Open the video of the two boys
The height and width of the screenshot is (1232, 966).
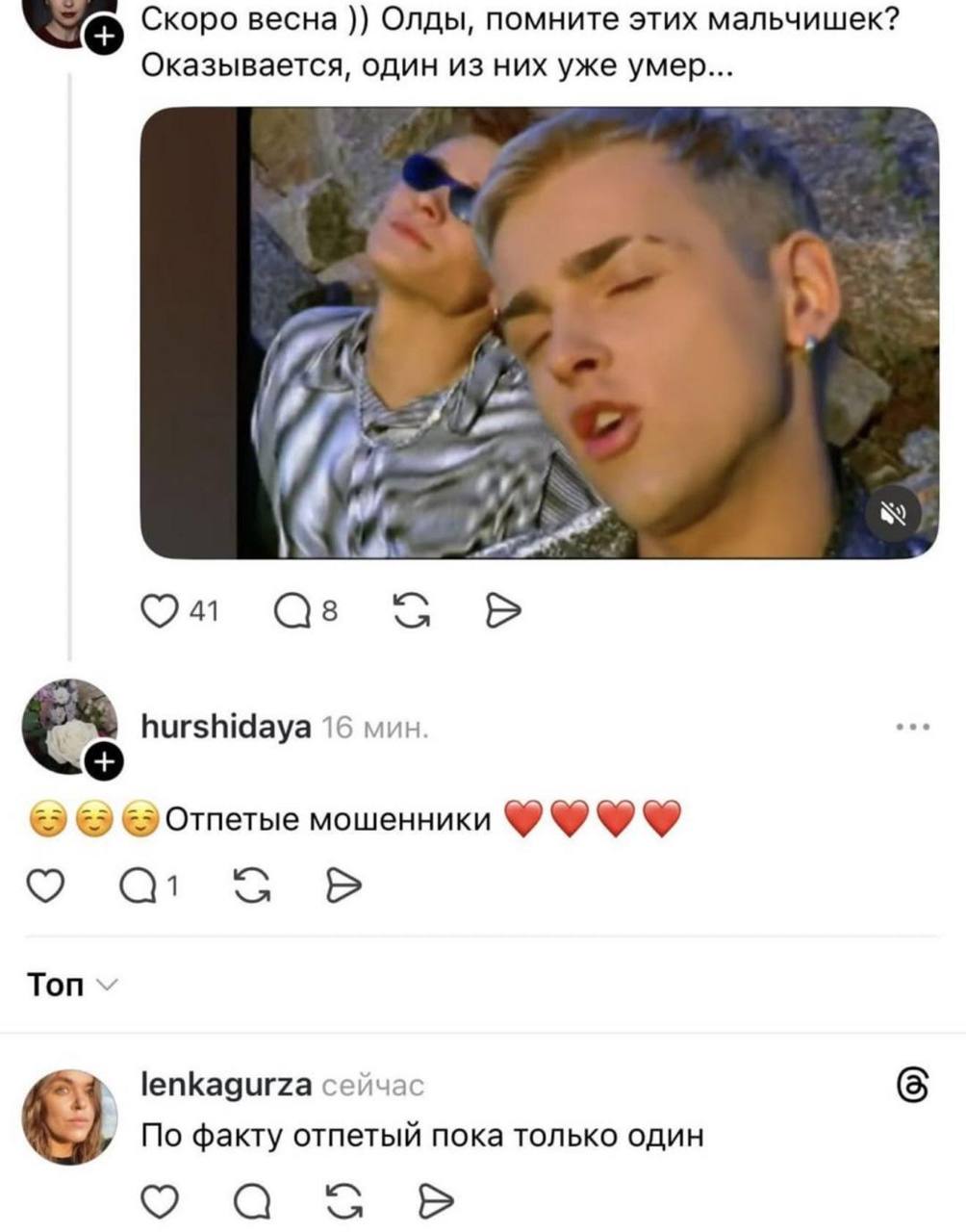[540, 332]
